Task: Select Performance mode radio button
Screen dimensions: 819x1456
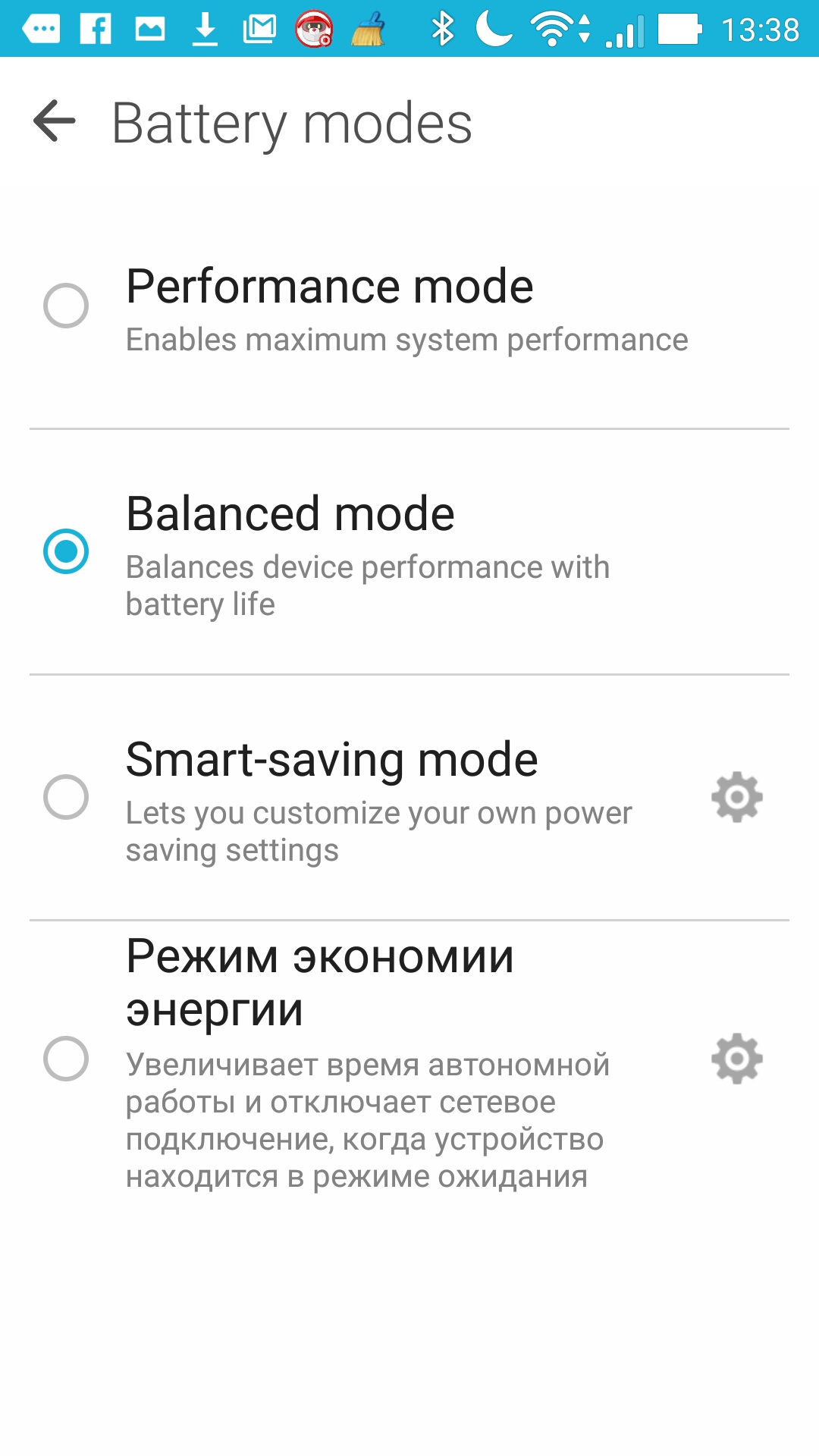Action: (66, 306)
